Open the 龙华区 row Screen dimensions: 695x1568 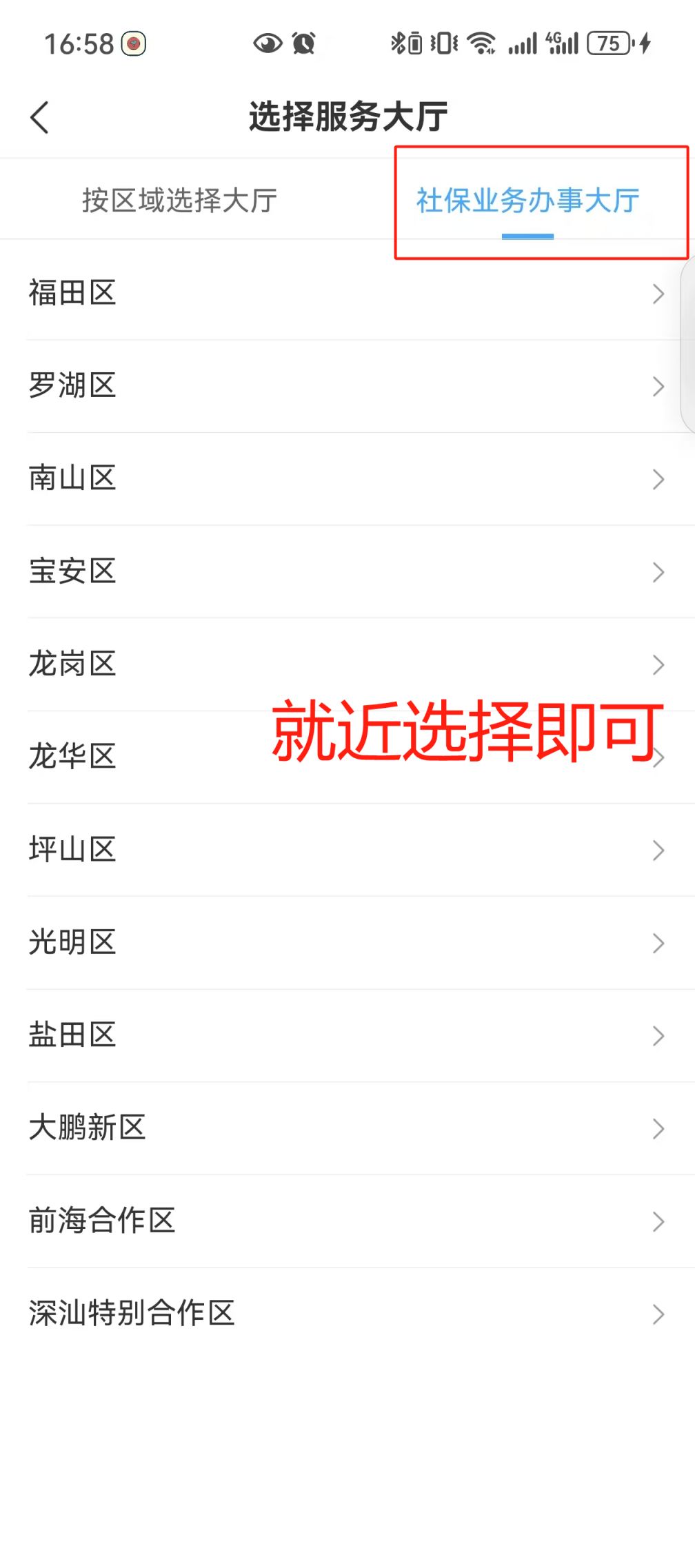click(x=347, y=757)
